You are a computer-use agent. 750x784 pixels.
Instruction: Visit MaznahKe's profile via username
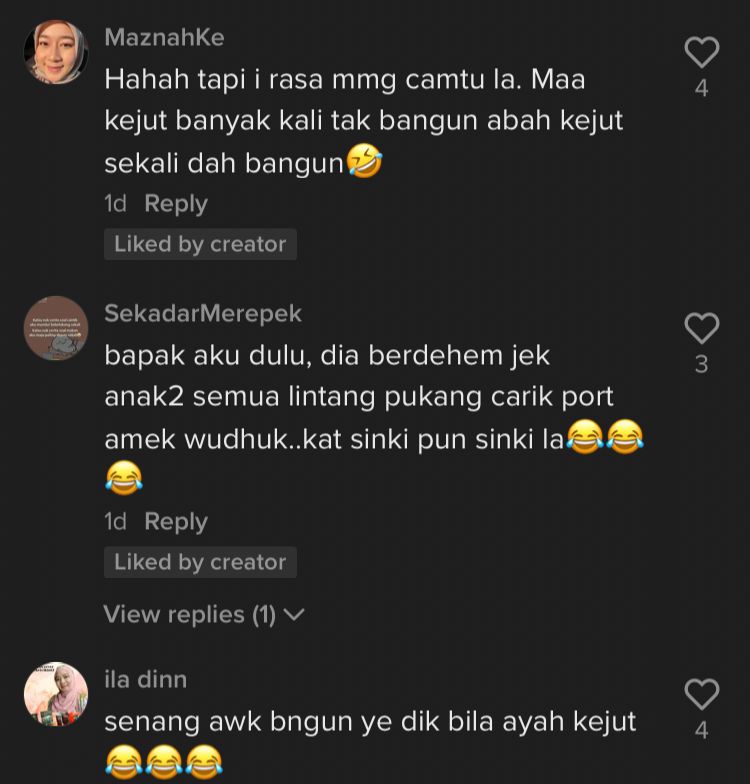(x=164, y=38)
